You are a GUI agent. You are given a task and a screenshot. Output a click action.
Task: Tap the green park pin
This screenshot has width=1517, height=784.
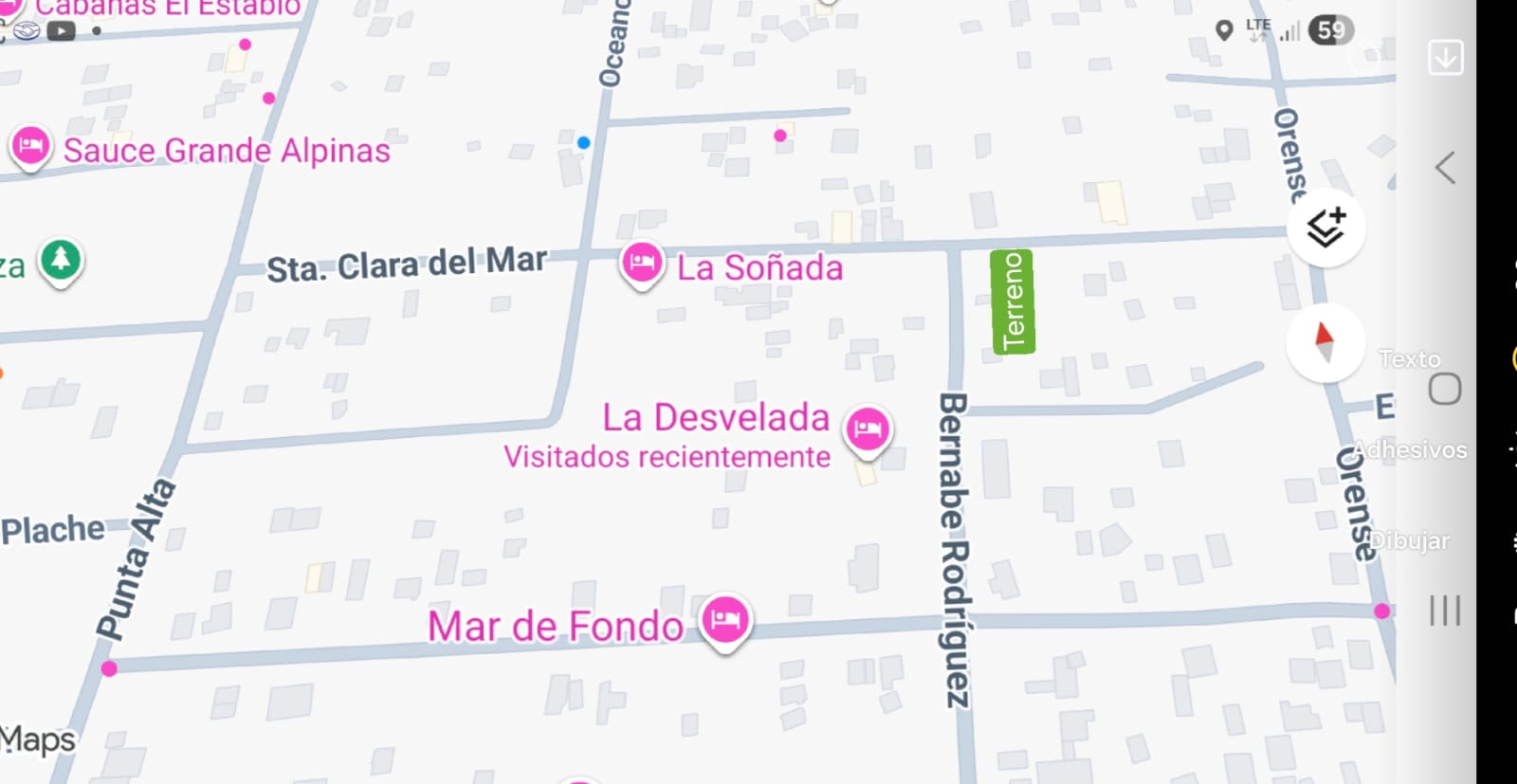[61, 260]
